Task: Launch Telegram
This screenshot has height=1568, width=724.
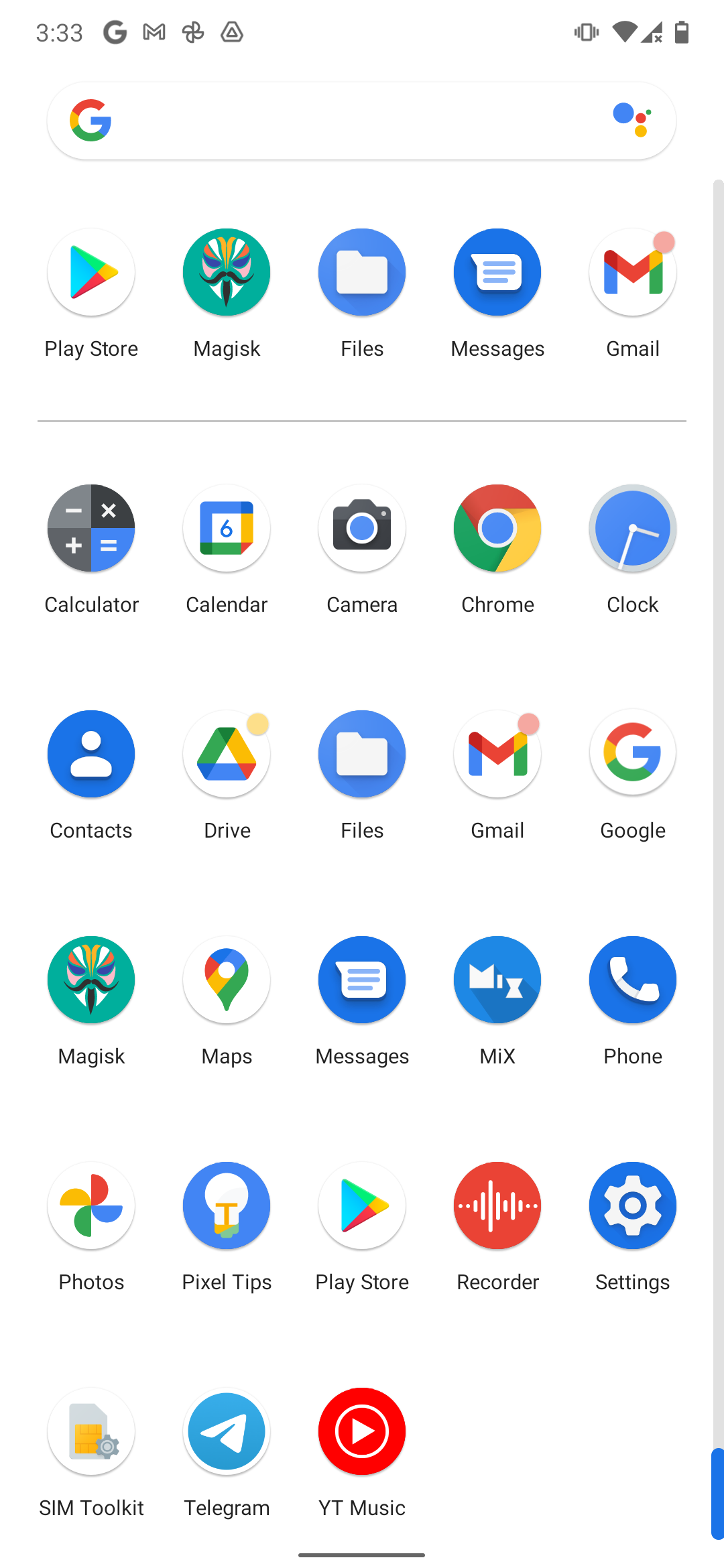Action: 227,1432
